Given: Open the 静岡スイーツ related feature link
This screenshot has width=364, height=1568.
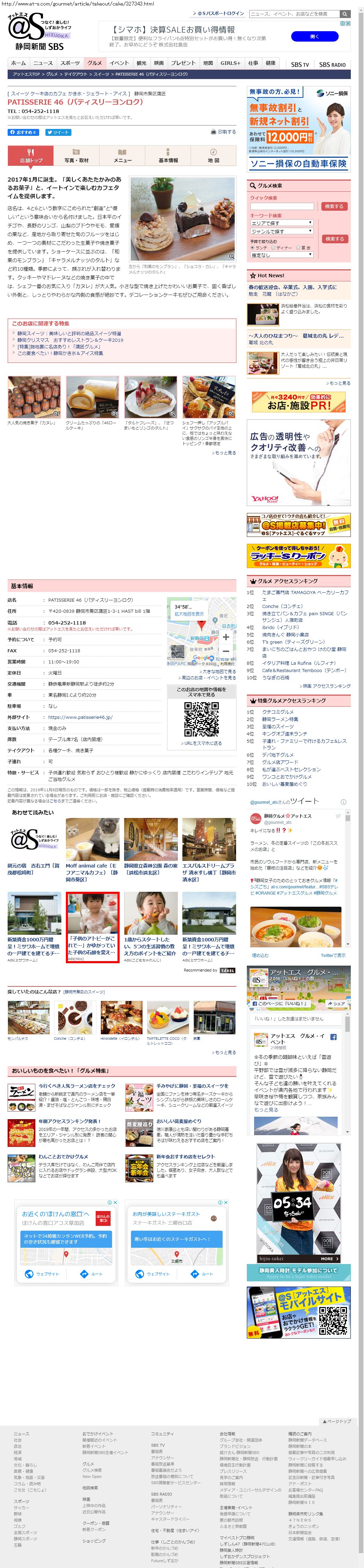Looking at the screenshot, I should [69, 333].
